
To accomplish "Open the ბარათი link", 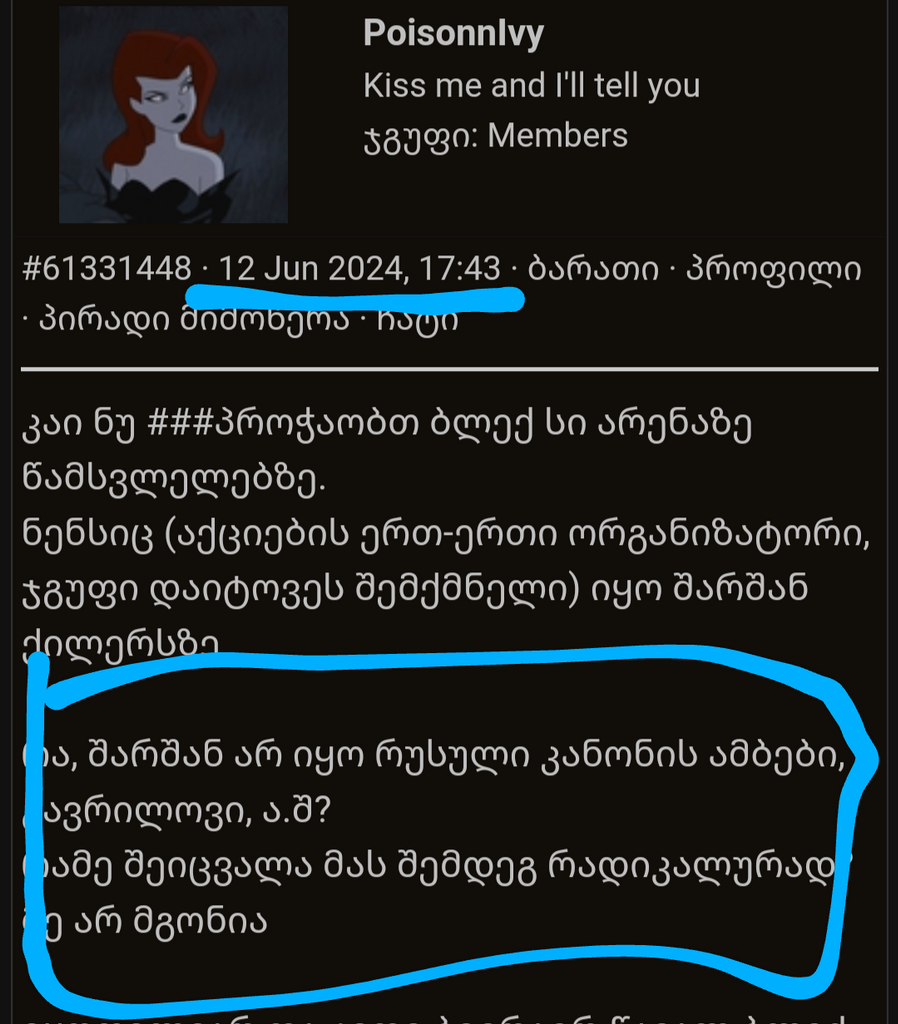I will (x=592, y=268).
